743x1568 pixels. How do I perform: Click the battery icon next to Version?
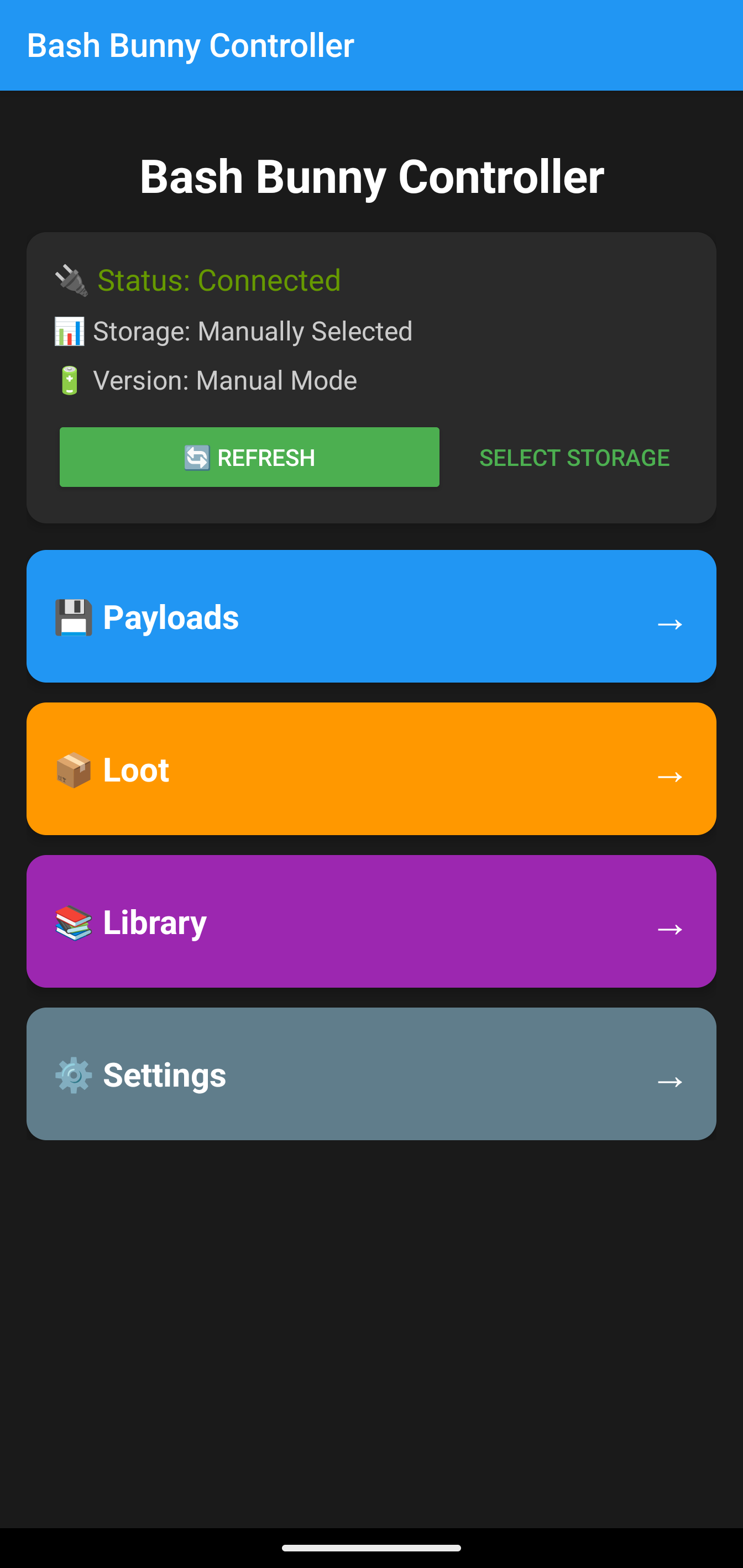tap(70, 380)
